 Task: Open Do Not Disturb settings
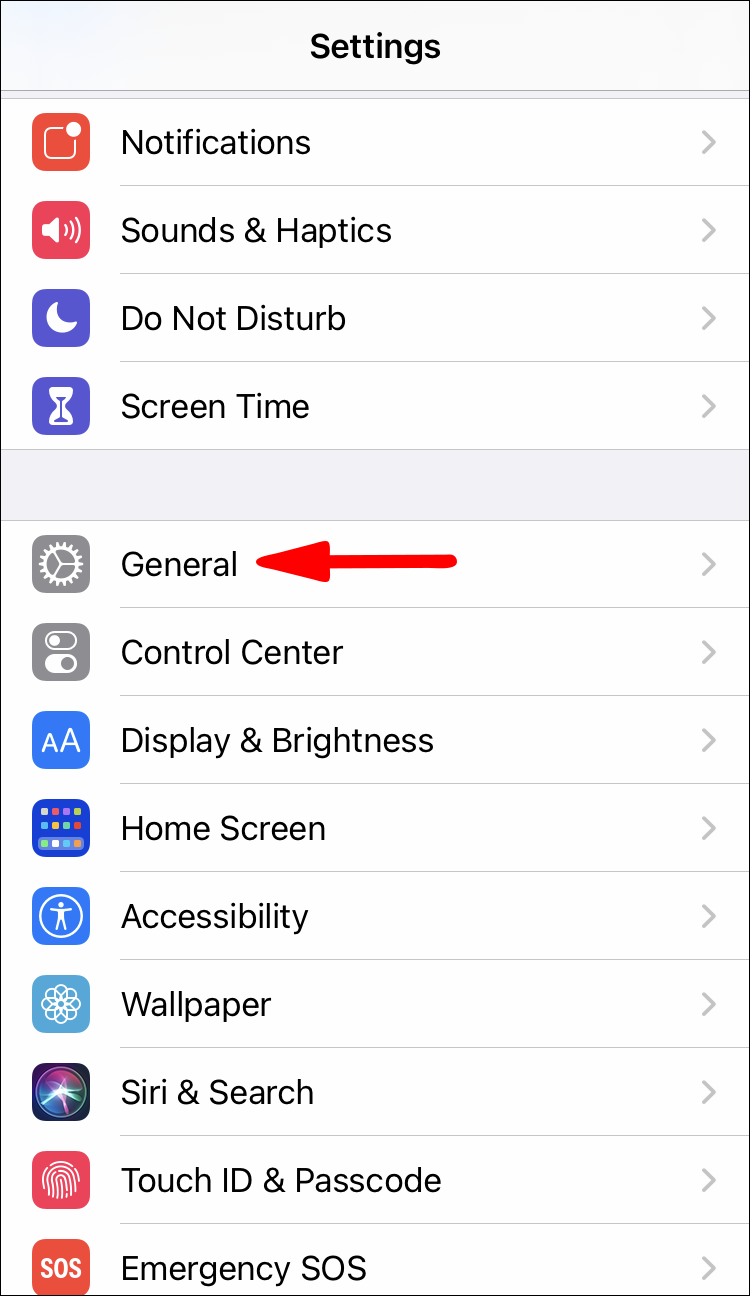233,318
